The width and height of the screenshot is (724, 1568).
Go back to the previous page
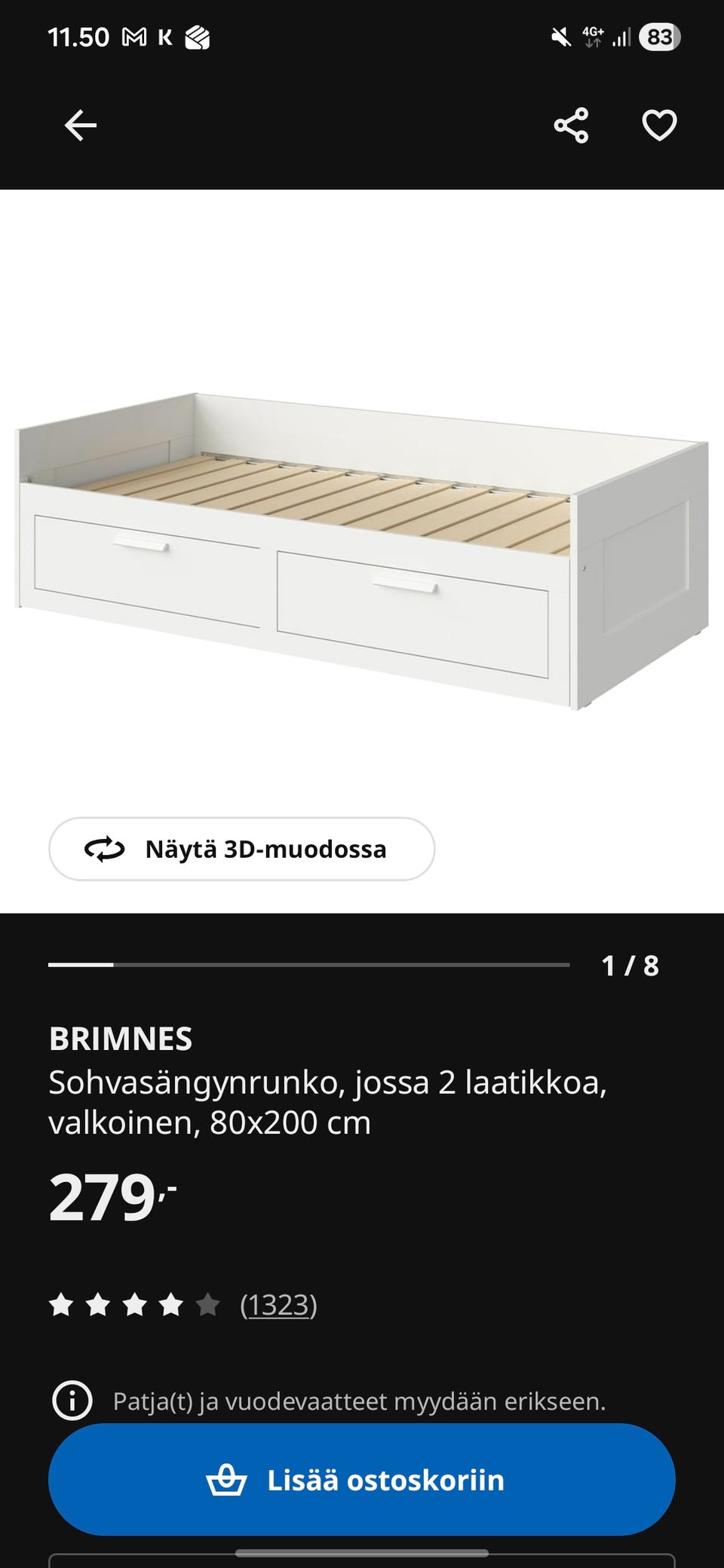pos(81,125)
